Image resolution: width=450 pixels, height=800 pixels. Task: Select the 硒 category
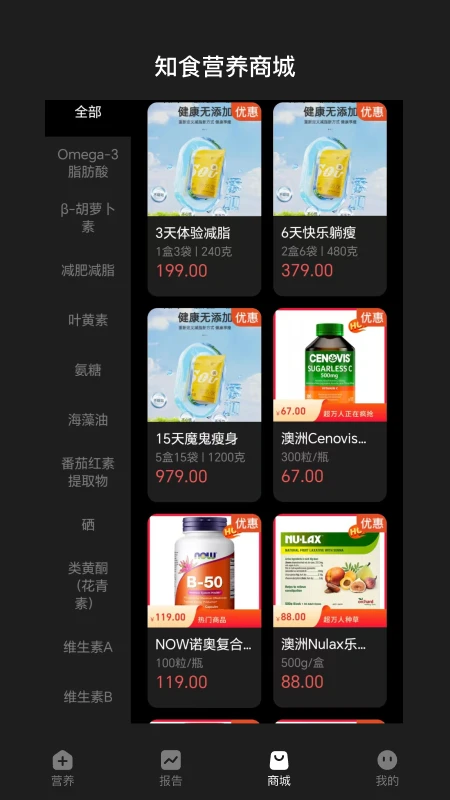88,524
